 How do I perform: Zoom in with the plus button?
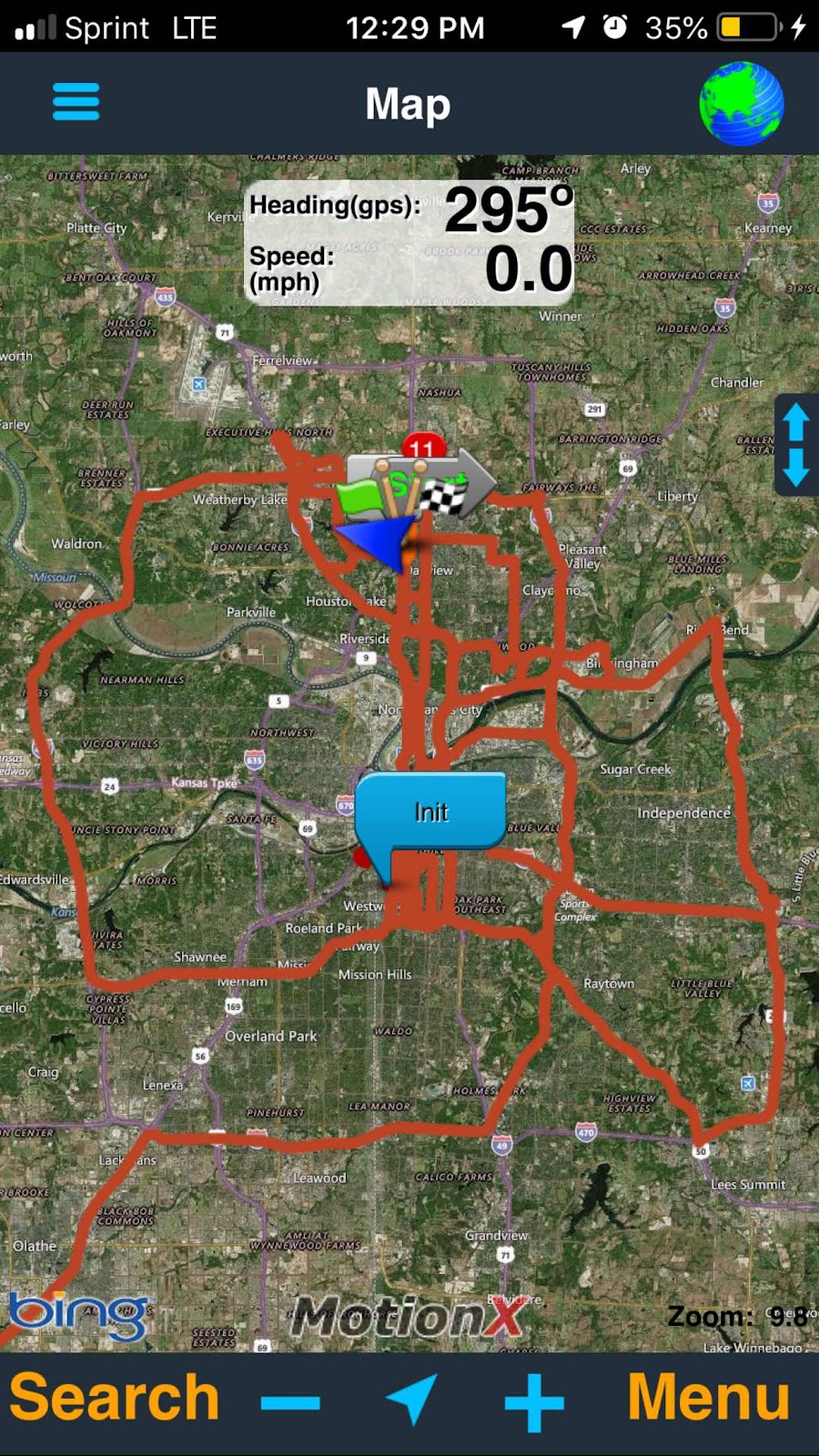pos(534,1402)
